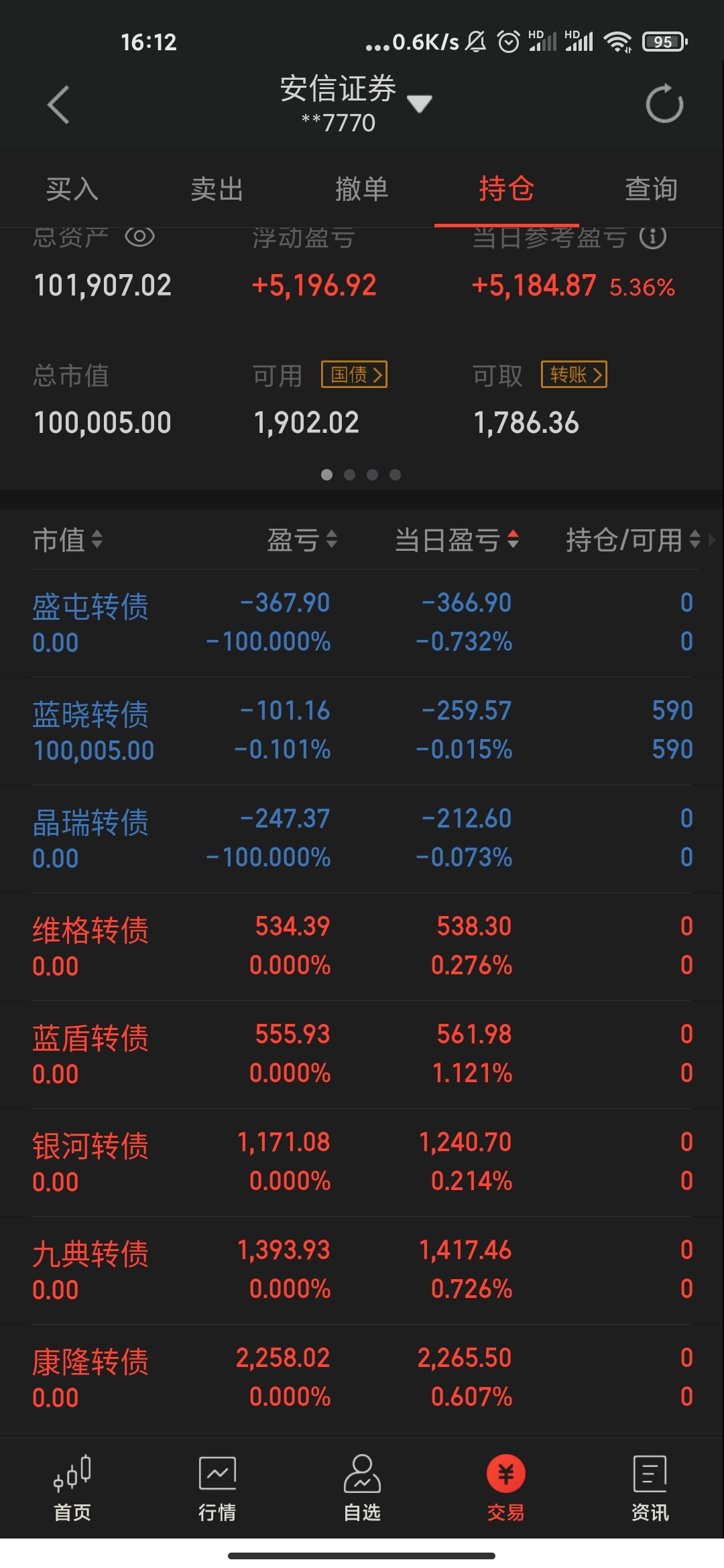Open the 行情 market tab
The width and height of the screenshot is (724, 1568).
coord(217,1488)
